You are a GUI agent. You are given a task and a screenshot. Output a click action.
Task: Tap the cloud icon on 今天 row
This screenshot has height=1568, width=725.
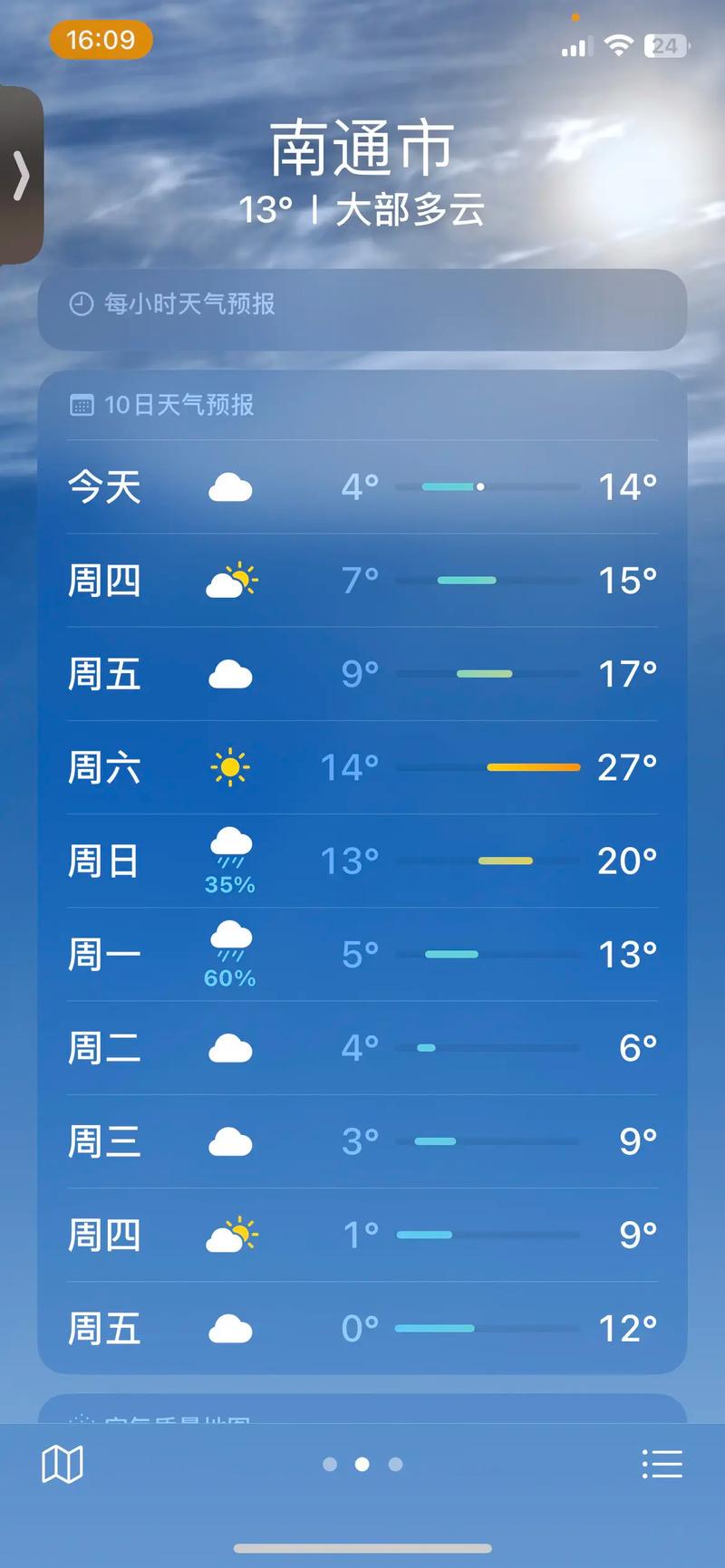pyautogui.click(x=229, y=486)
